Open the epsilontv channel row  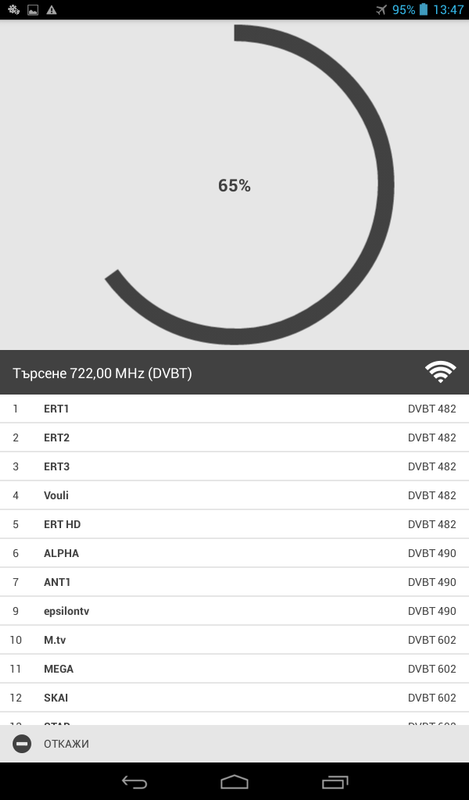pyautogui.click(x=234, y=611)
